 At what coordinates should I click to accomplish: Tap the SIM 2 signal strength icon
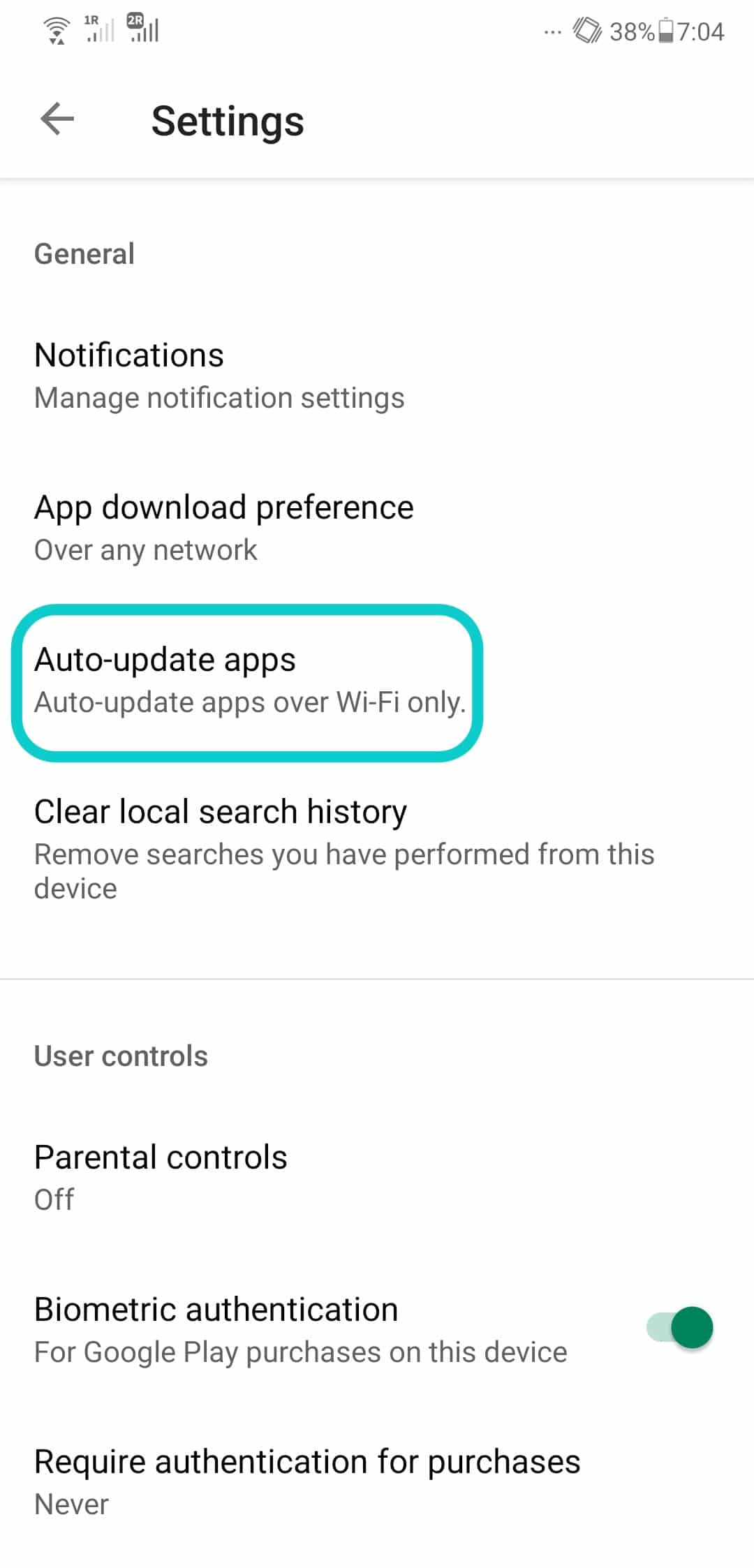pyautogui.click(x=143, y=29)
